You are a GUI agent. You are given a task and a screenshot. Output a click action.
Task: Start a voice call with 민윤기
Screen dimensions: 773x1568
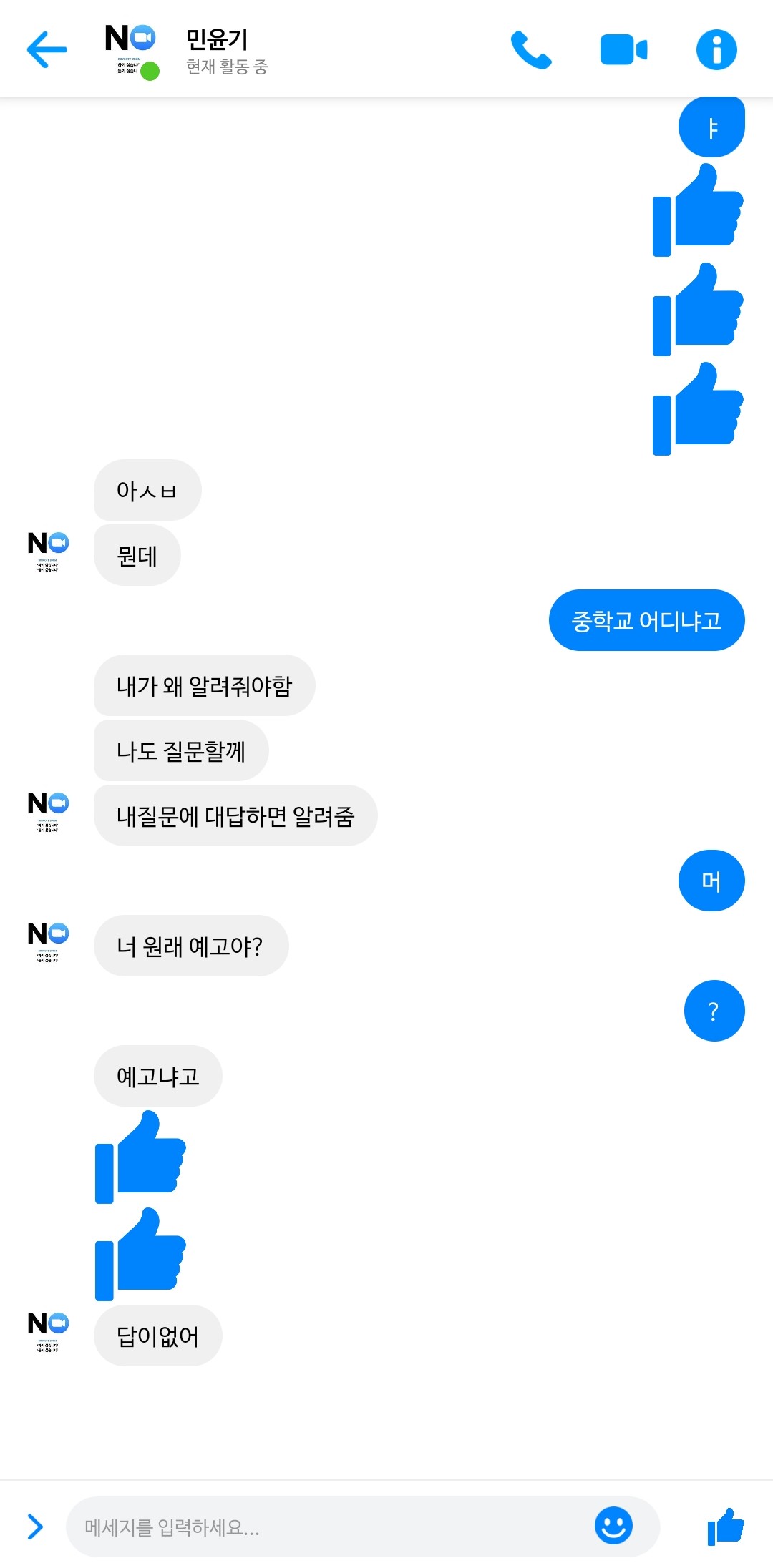530,49
